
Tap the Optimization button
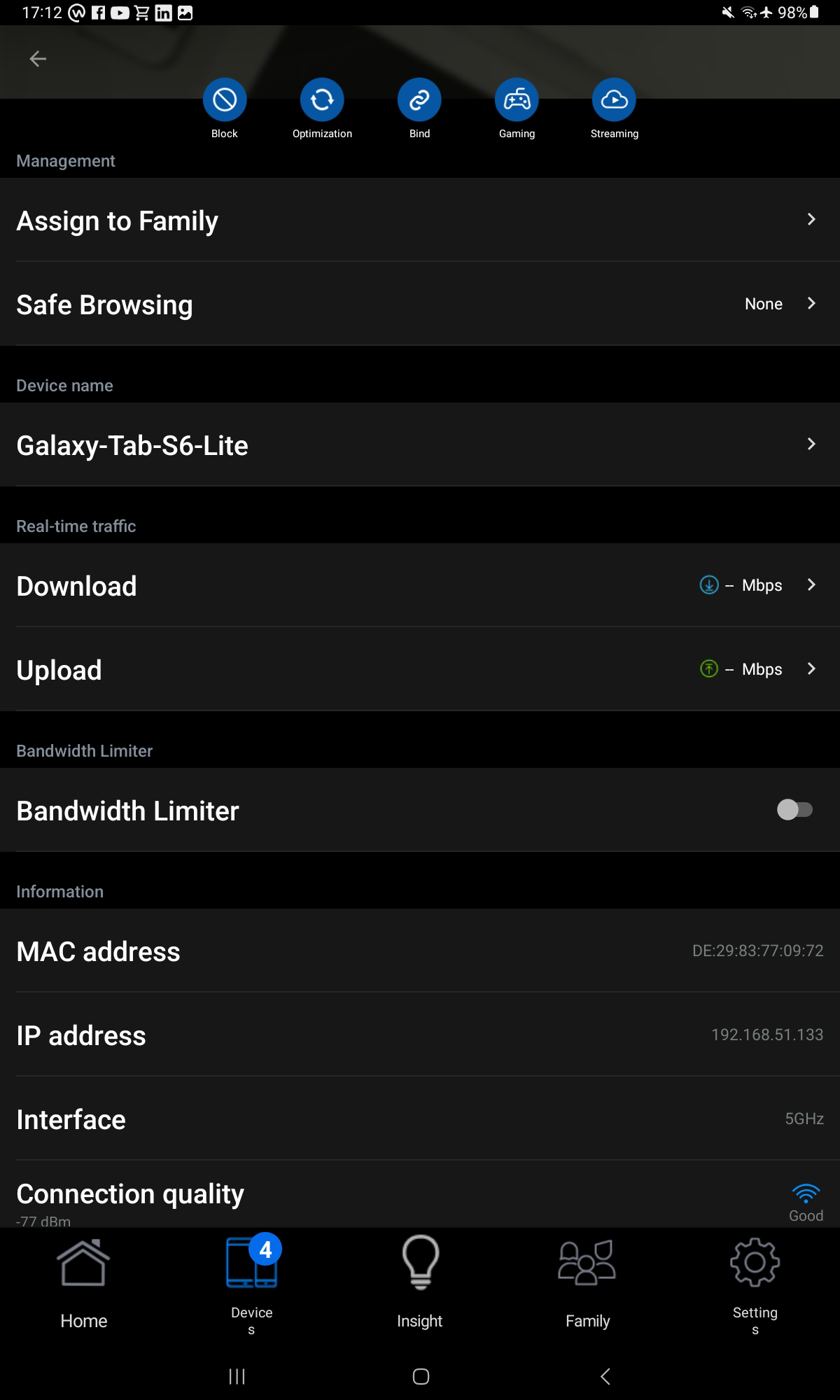pos(322,100)
